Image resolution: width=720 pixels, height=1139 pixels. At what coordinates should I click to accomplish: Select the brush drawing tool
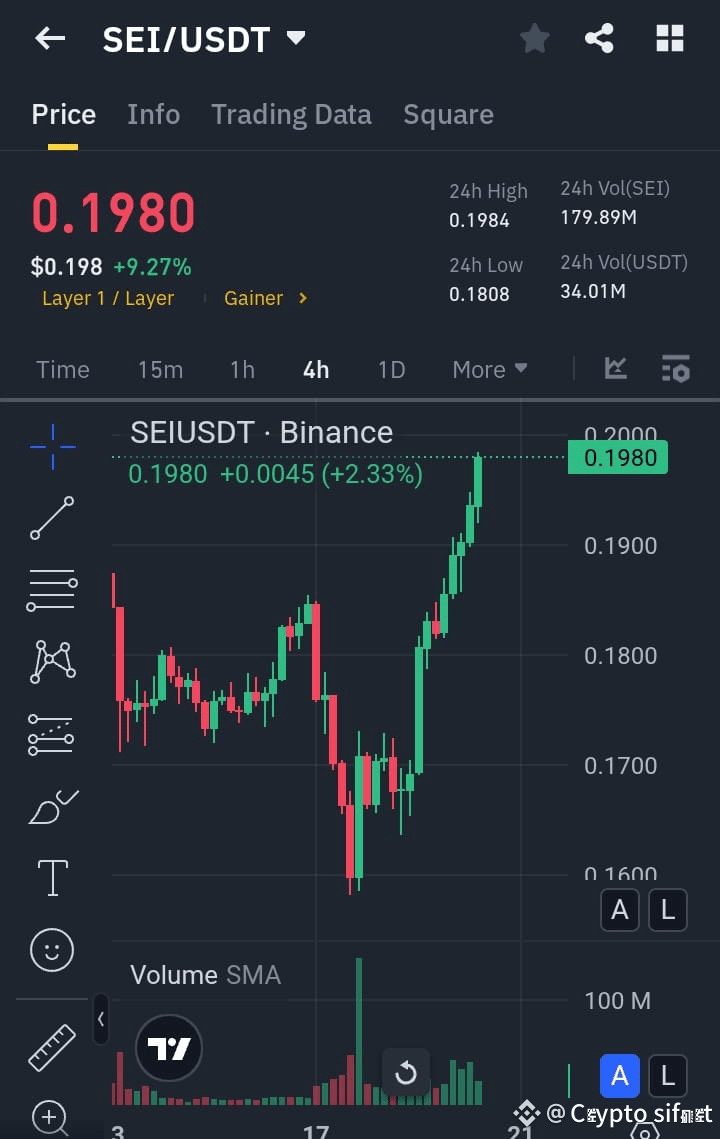(51, 805)
